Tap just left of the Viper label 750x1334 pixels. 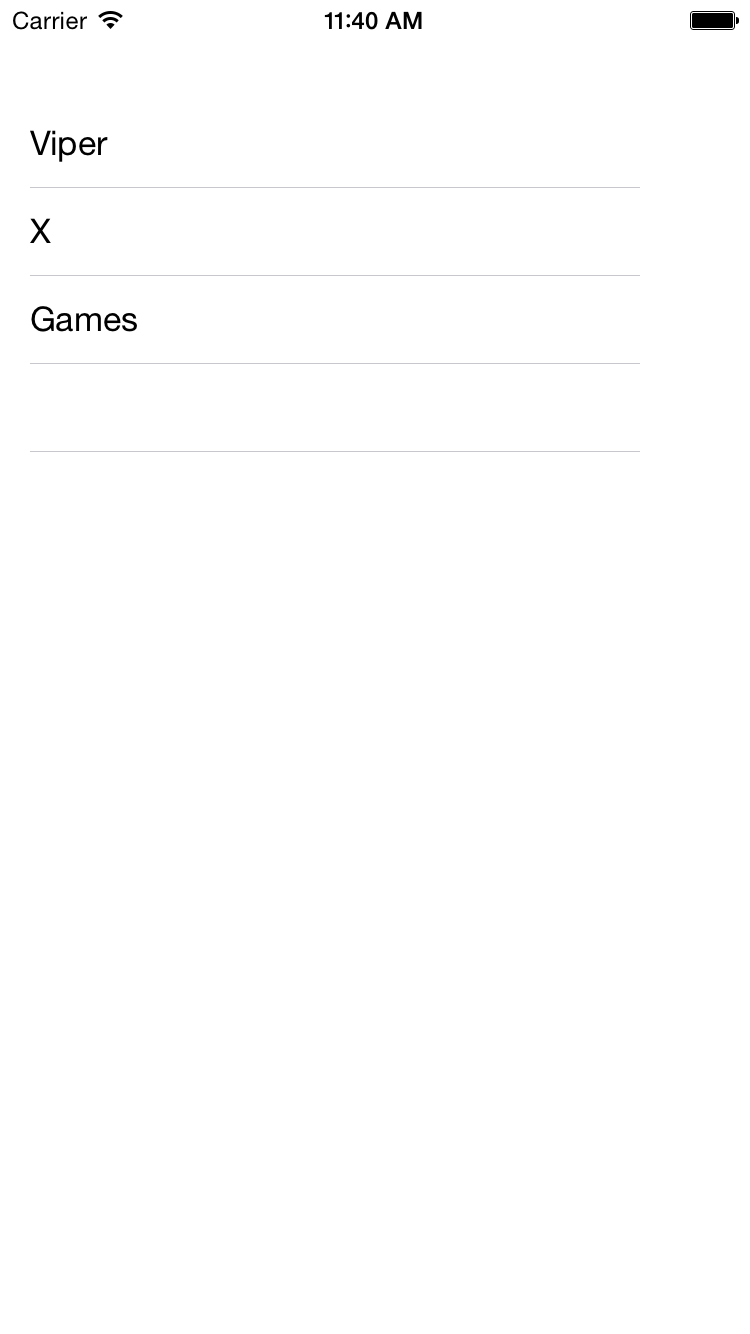point(15,143)
